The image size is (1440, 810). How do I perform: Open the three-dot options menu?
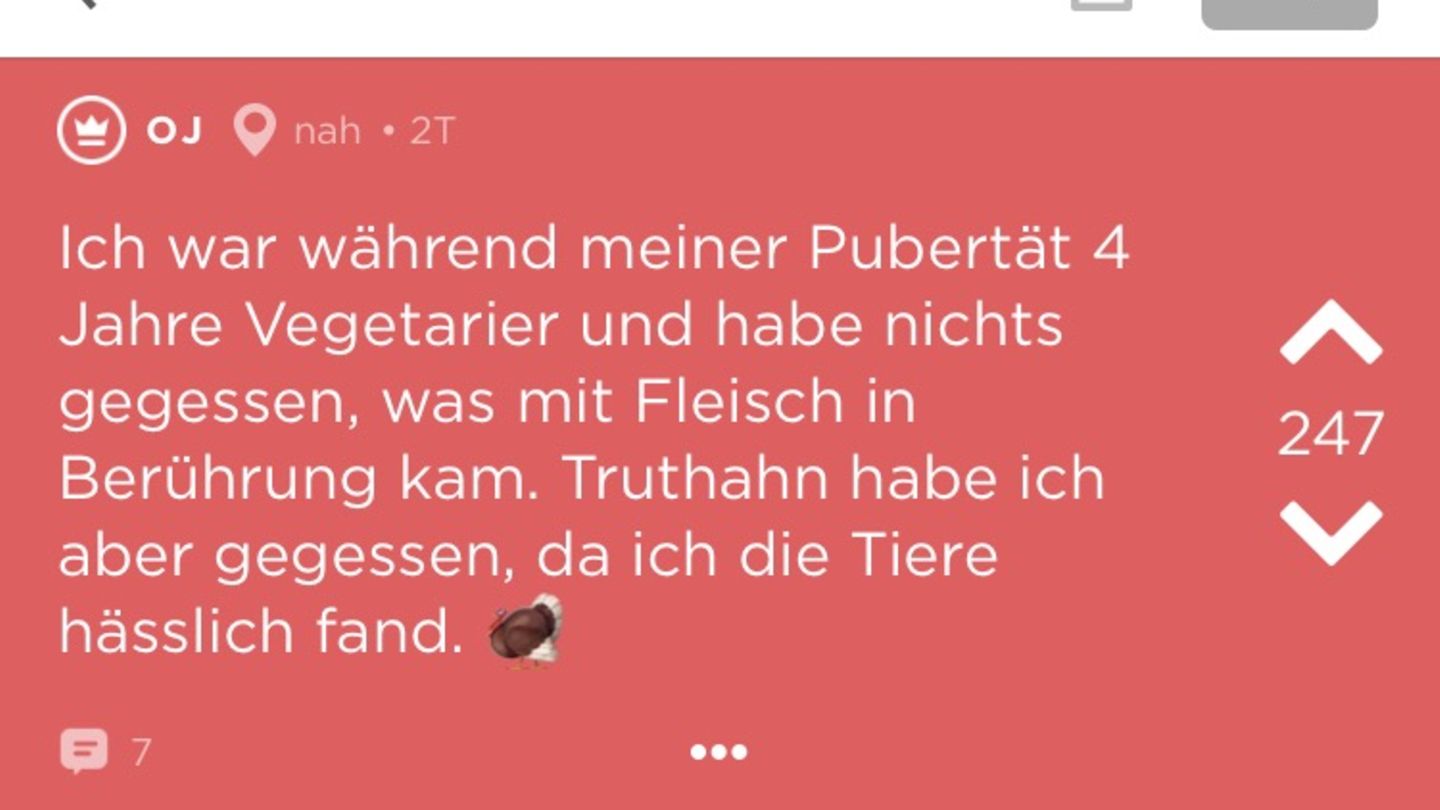click(x=718, y=752)
